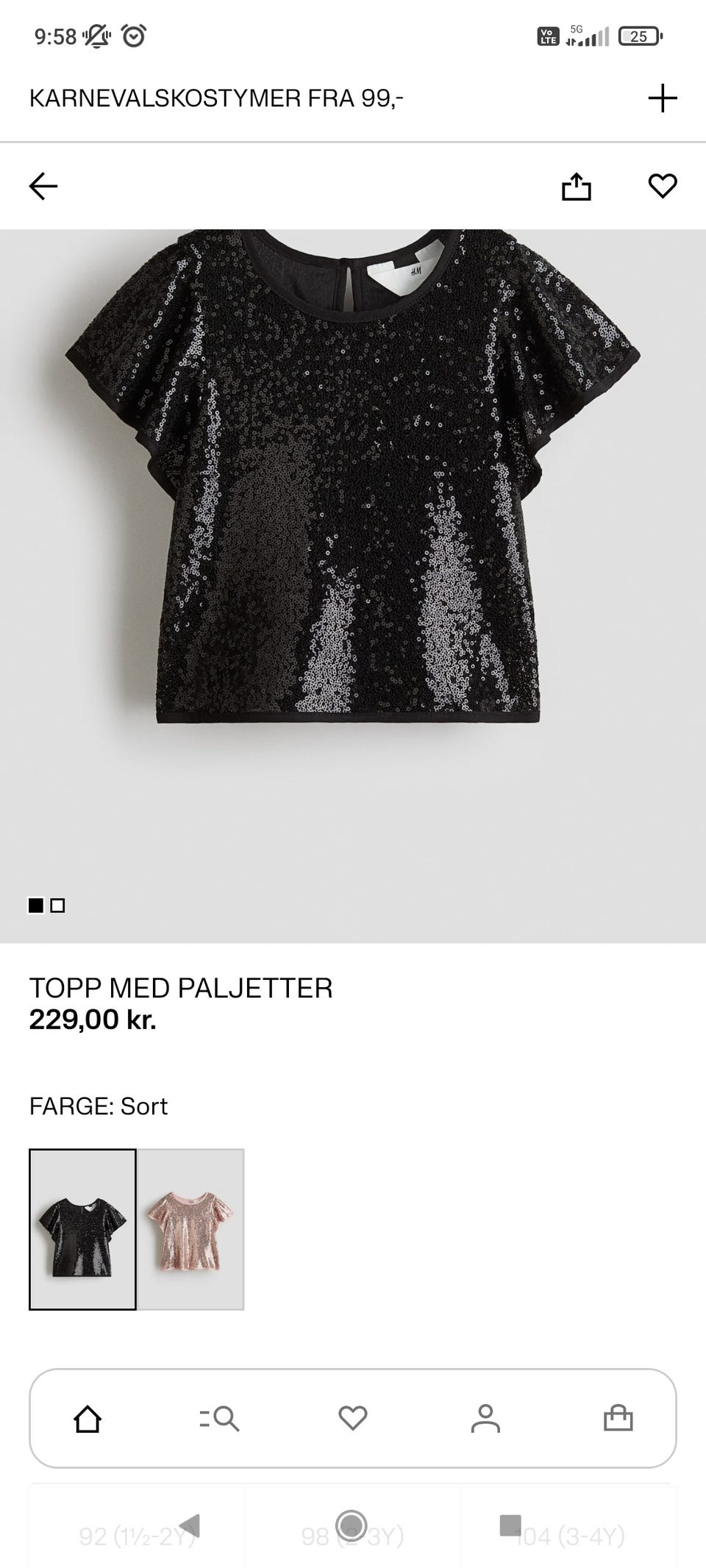Viewport: 706px width, 1568px height.
Task: Open the Search function
Action: point(220,1420)
